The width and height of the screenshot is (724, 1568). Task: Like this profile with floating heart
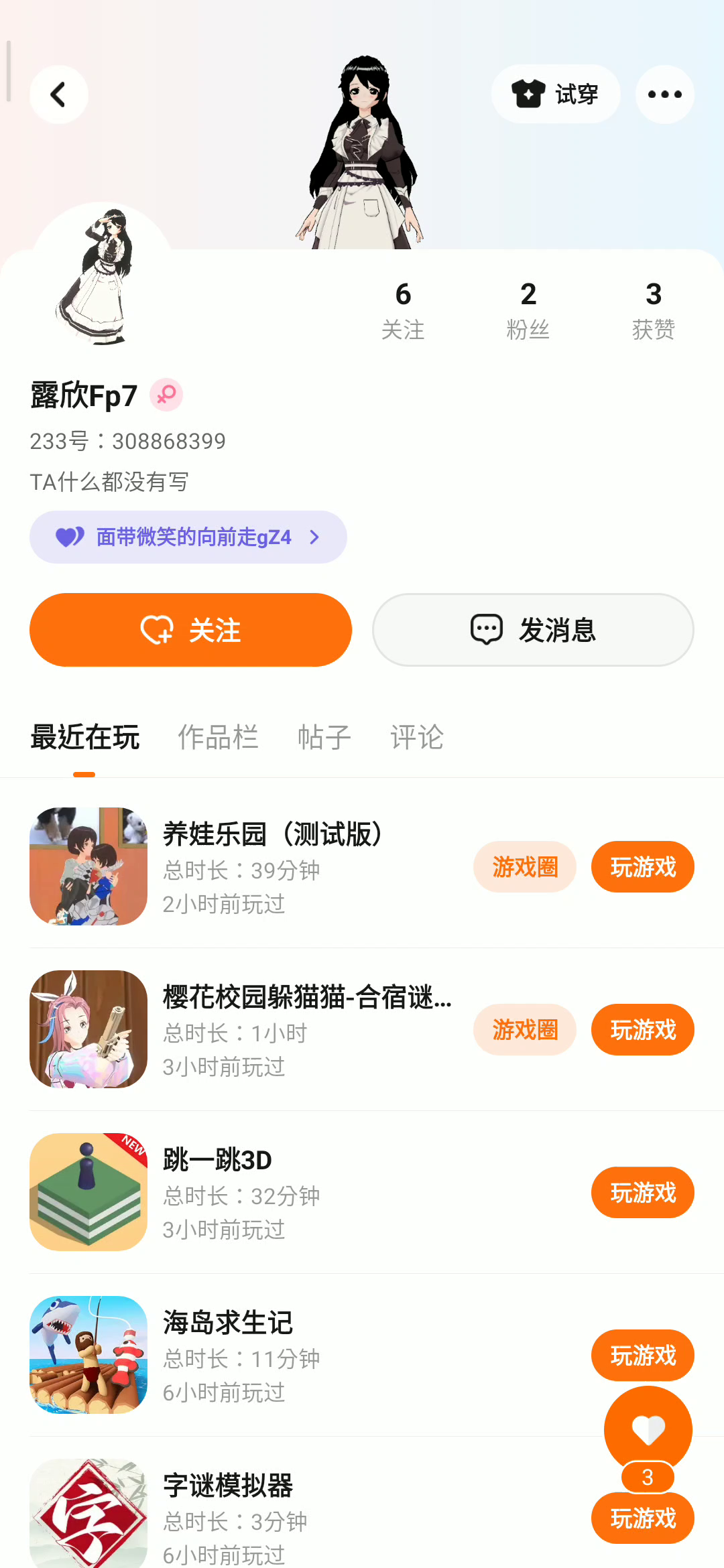tap(648, 1430)
